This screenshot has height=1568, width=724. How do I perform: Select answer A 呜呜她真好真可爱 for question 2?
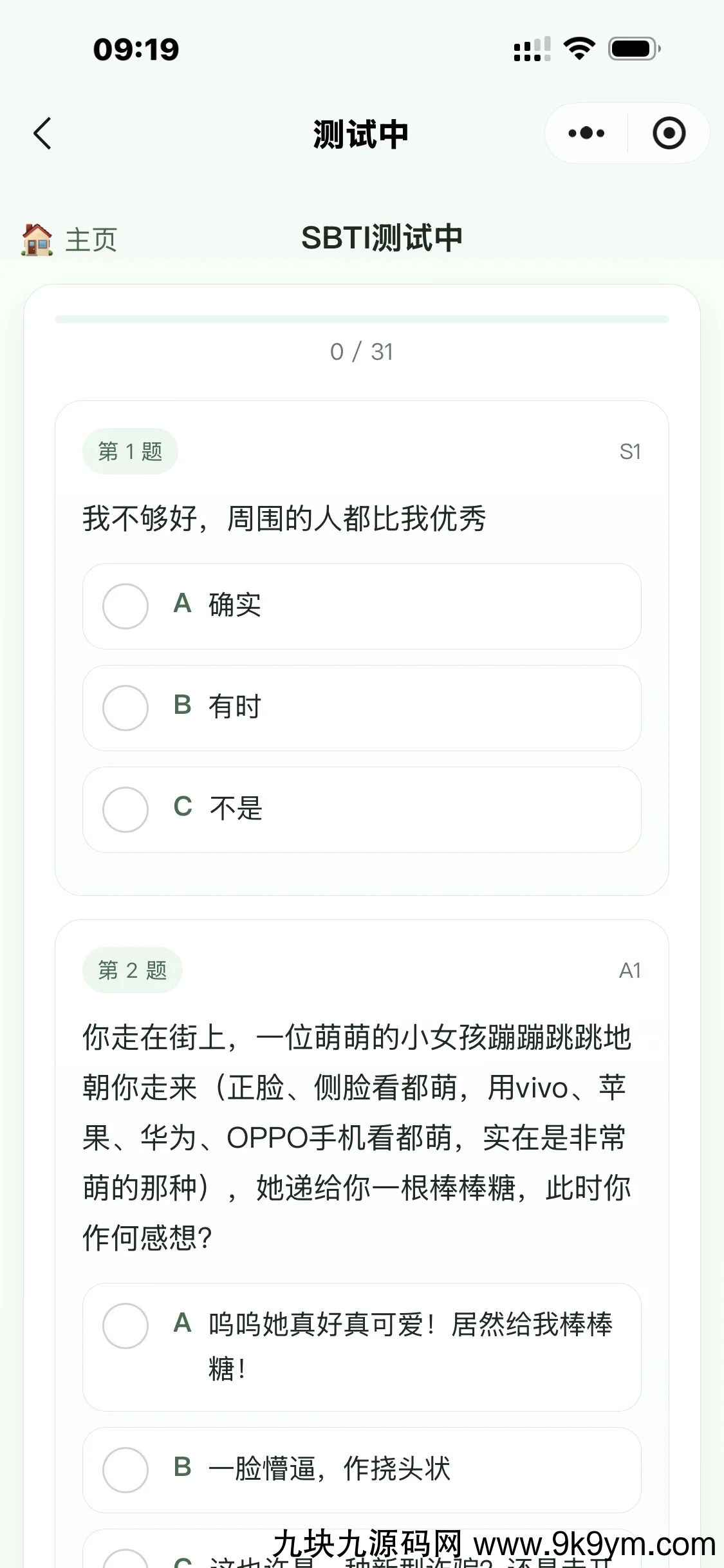point(362,1347)
